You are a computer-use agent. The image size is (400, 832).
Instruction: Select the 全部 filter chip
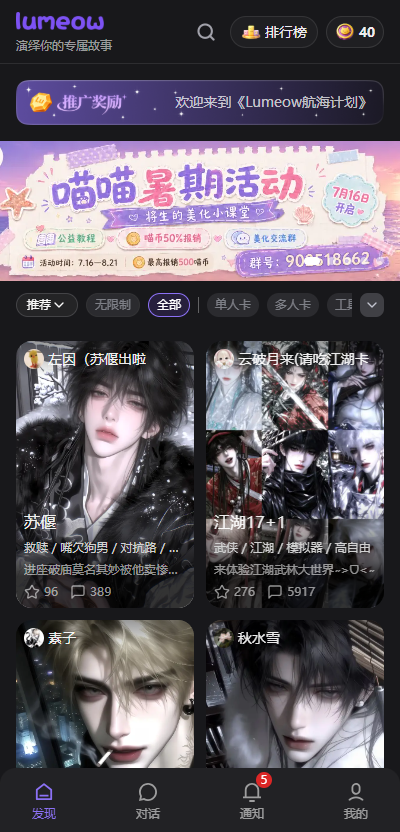[169, 305]
